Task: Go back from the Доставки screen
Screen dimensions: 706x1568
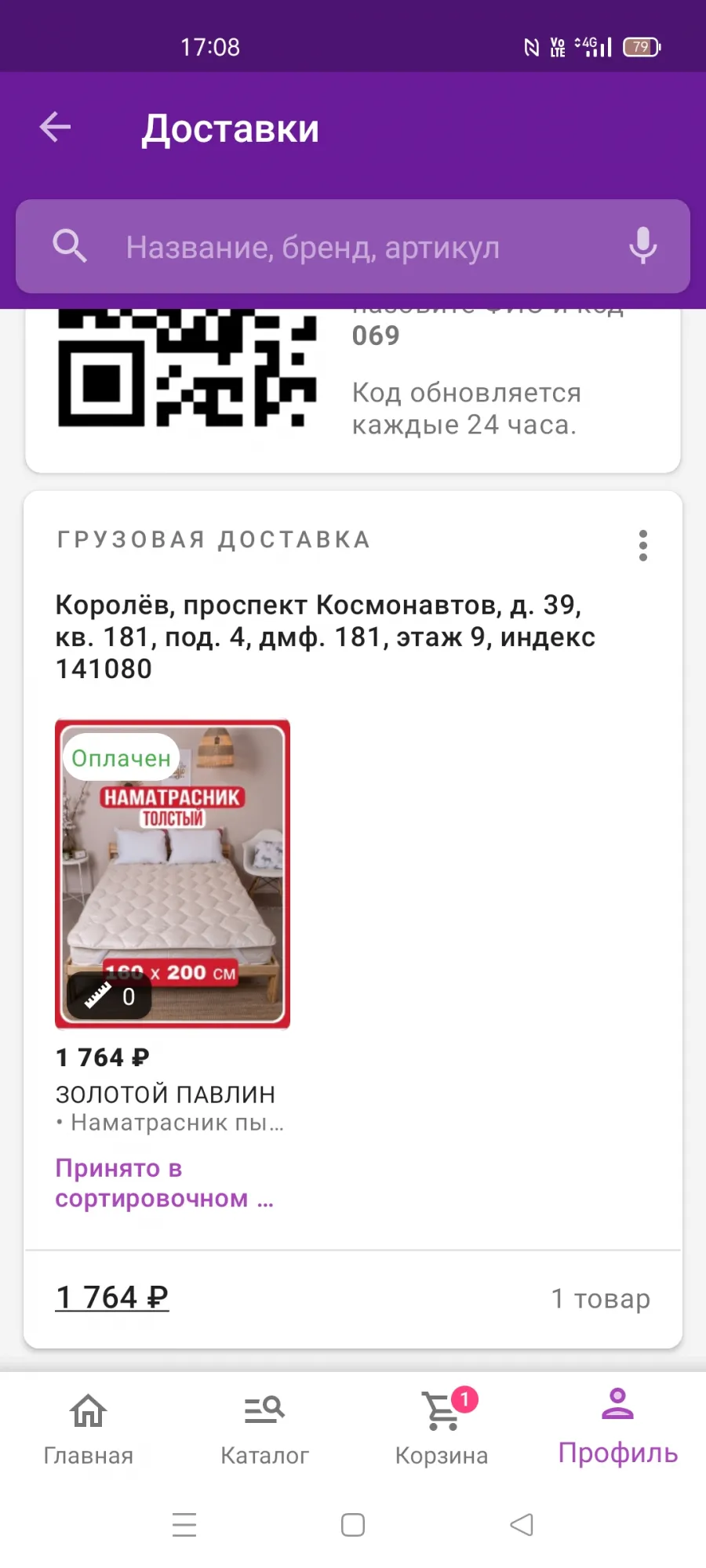Action: [x=55, y=127]
